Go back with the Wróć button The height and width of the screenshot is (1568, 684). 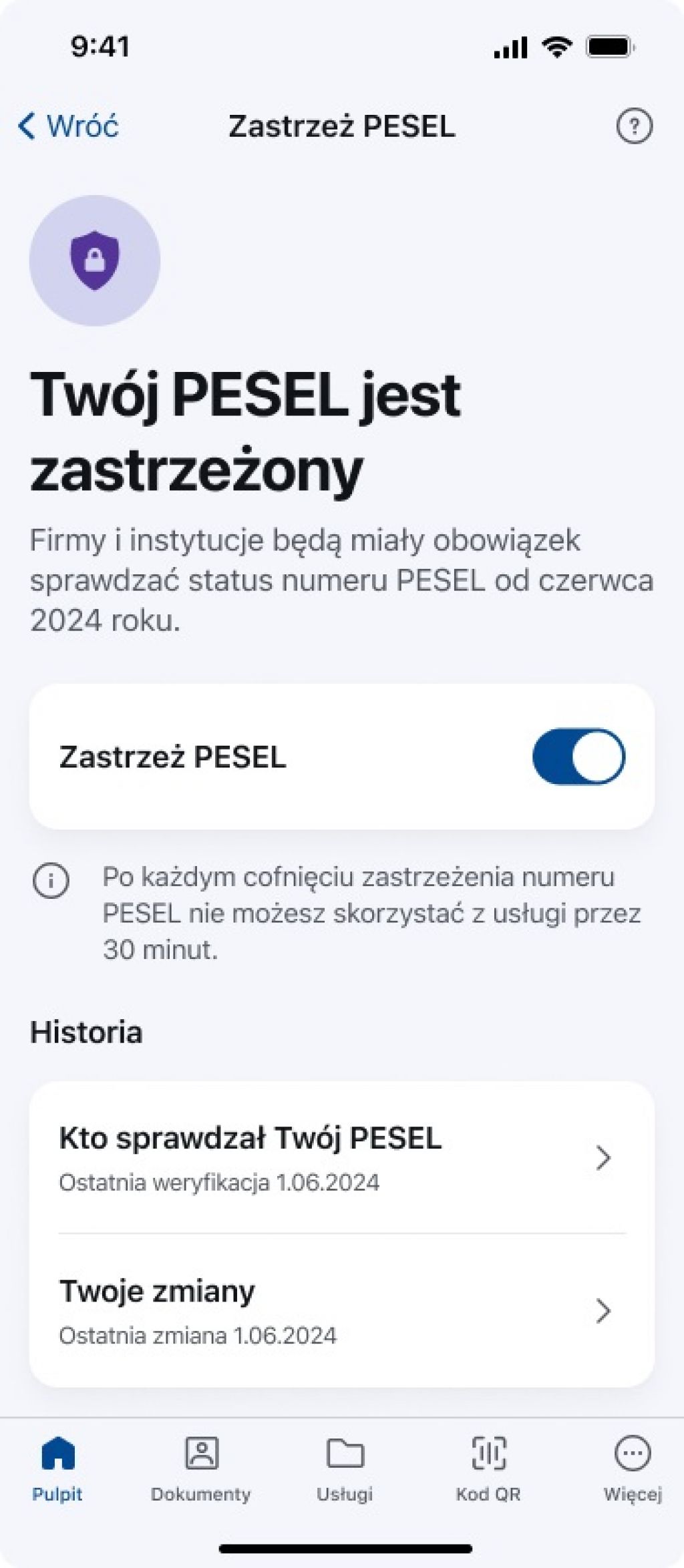(69, 126)
